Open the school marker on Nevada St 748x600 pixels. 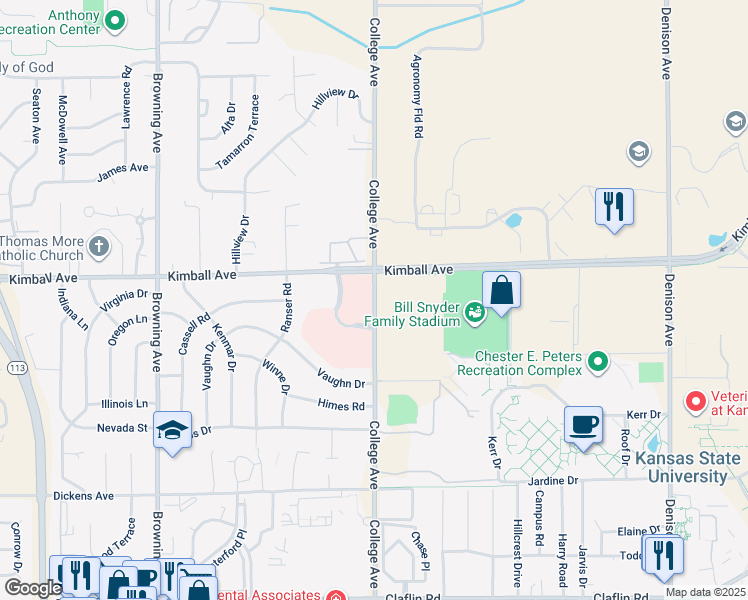pyautogui.click(x=173, y=431)
